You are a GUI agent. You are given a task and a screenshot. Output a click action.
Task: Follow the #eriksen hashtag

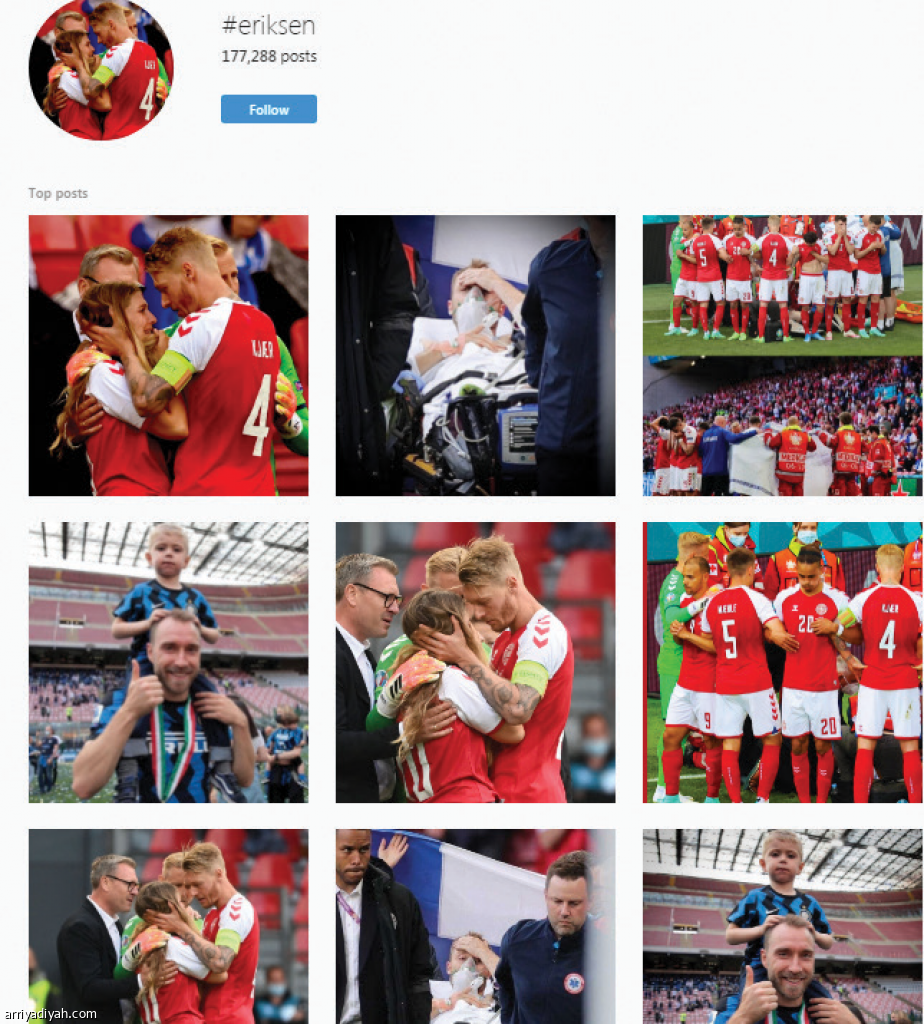[268, 109]
